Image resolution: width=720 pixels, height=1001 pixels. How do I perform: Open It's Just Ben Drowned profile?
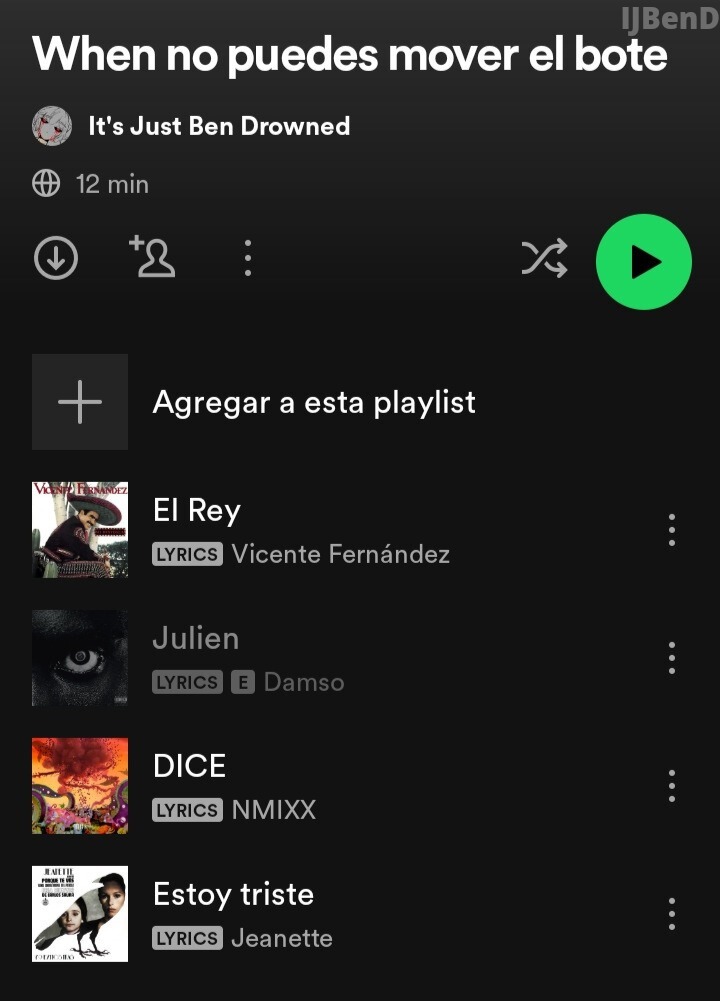pyautogui.click(x=220, y=126)
